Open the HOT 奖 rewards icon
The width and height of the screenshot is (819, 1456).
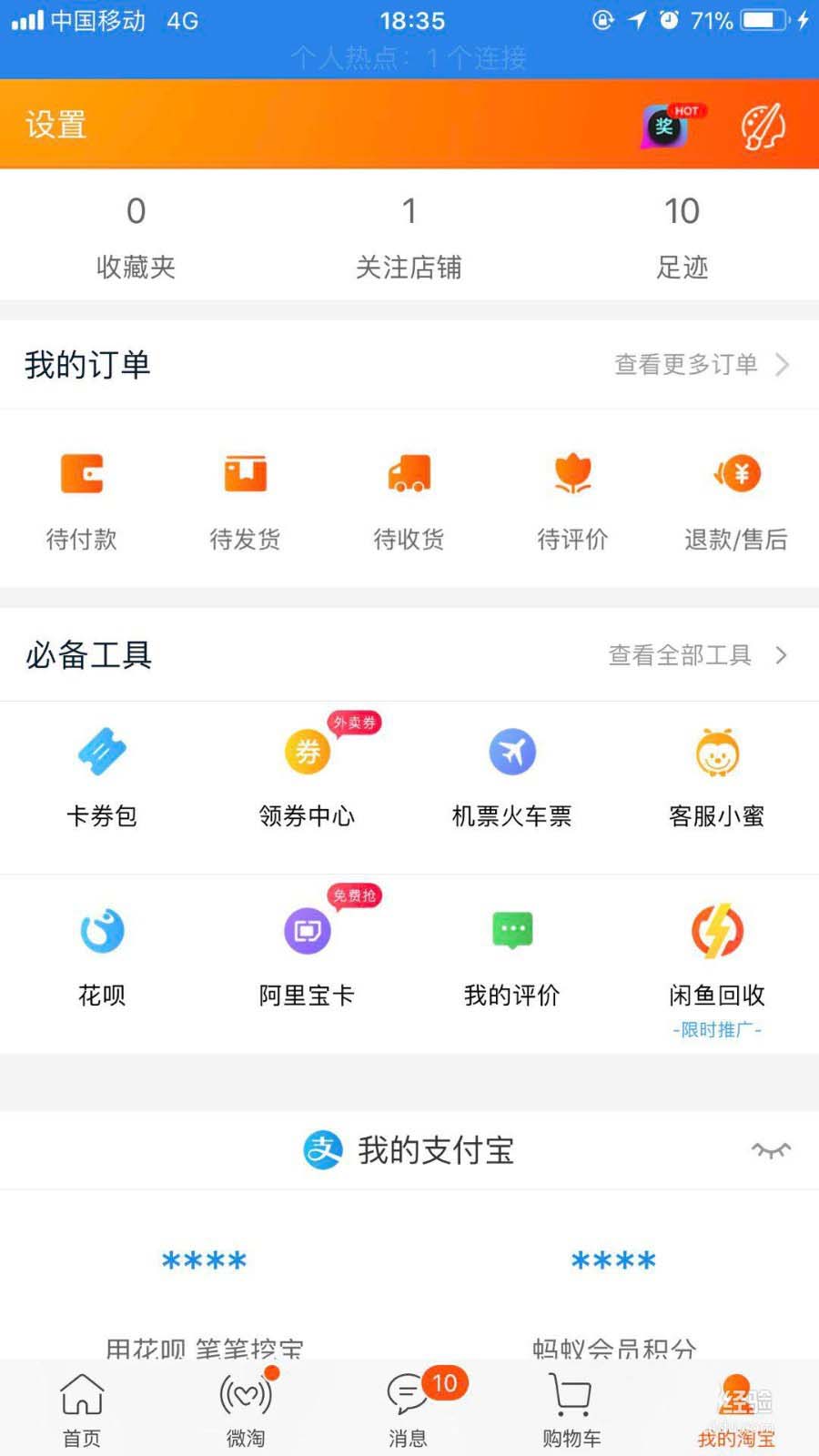point(667,126)
